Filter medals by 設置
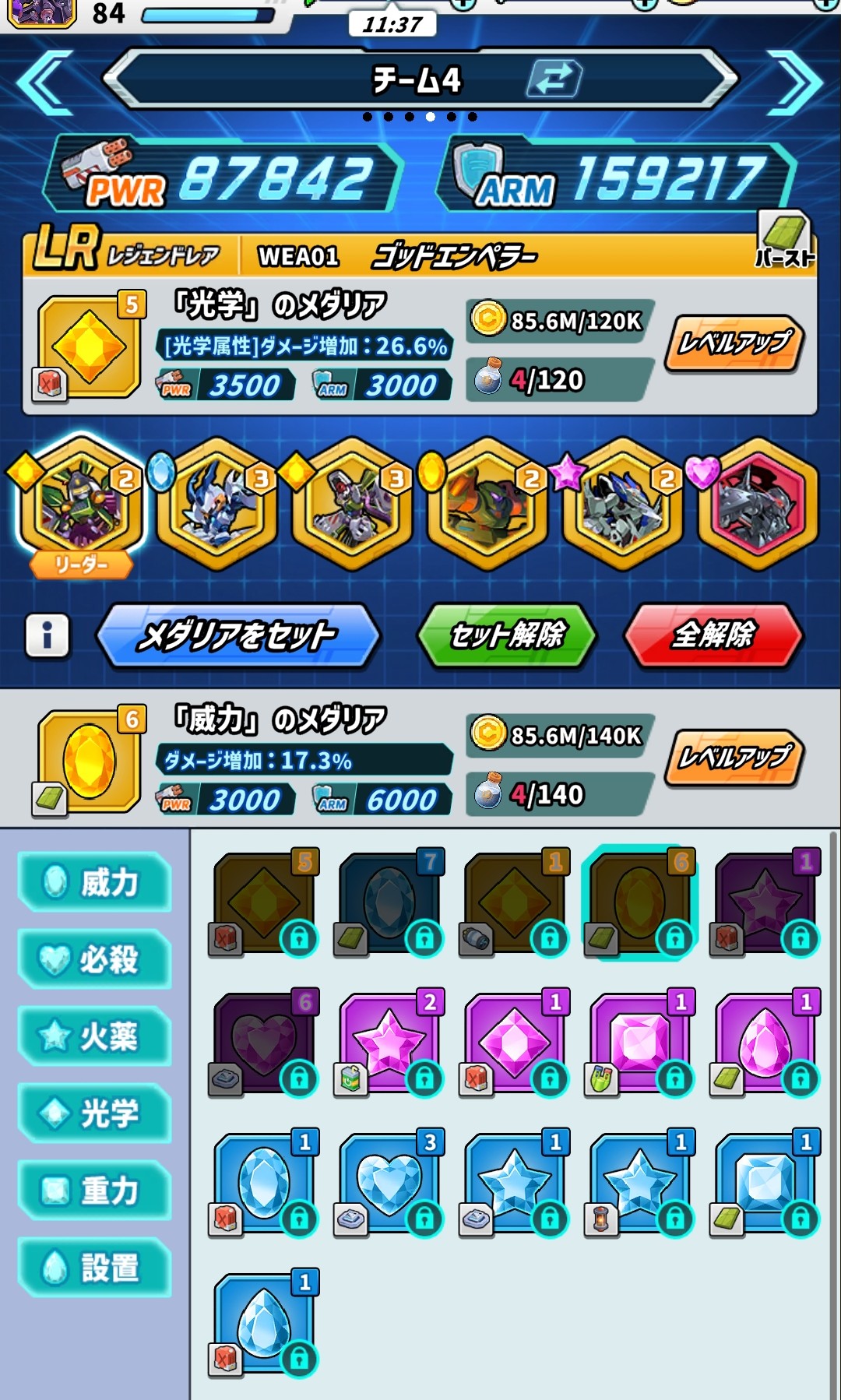Screen dimensions: 841x1400 [95, 1268]
